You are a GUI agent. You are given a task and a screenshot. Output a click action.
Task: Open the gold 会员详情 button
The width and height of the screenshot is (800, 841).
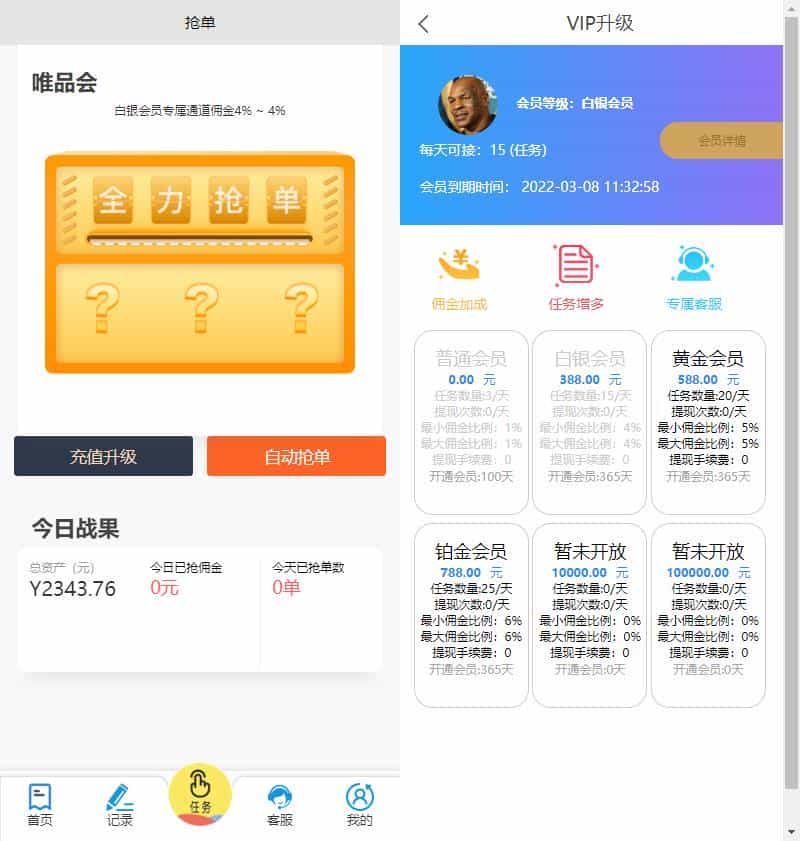coord(721,141)
